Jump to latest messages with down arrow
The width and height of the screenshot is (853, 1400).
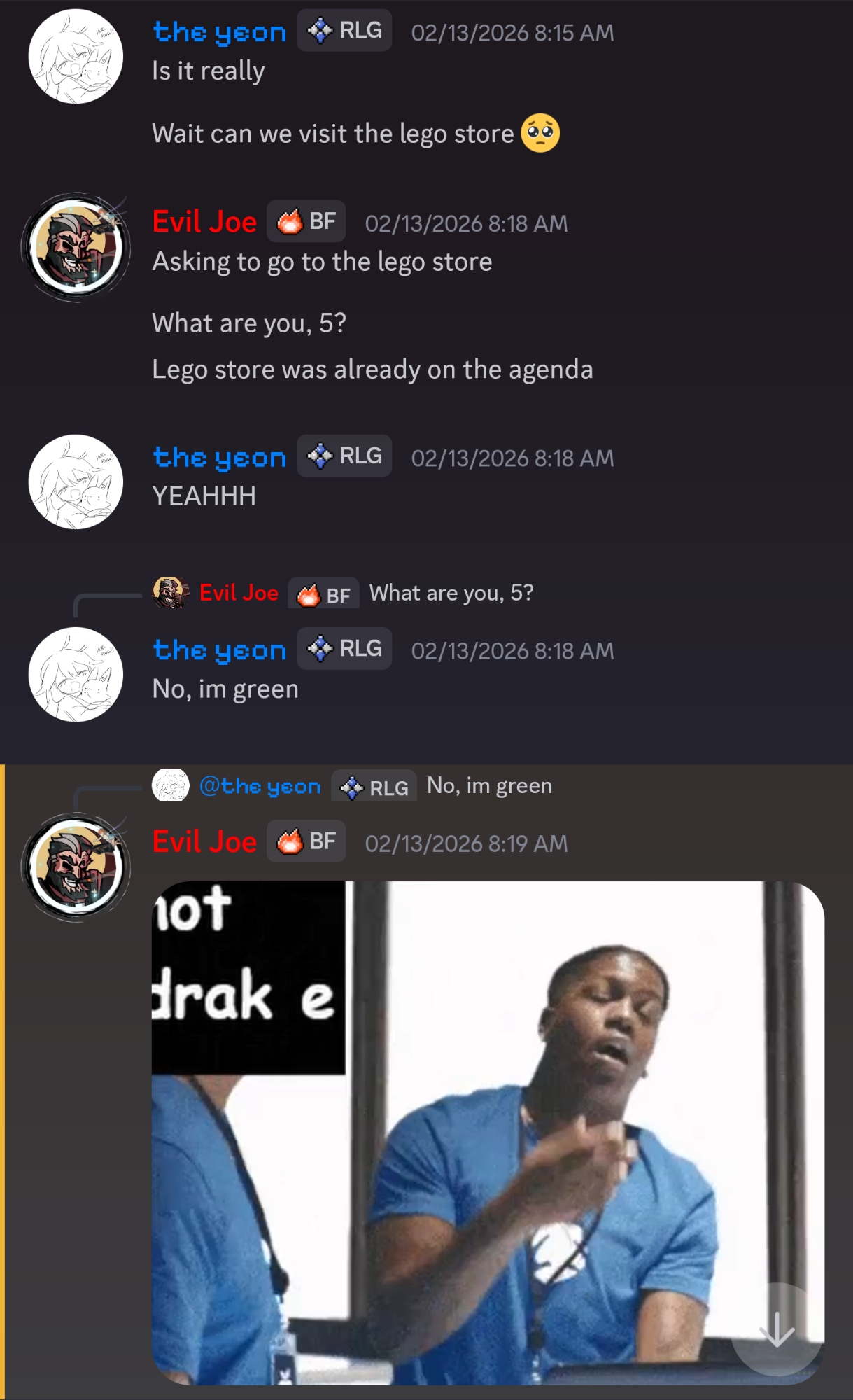point(777,1329)
